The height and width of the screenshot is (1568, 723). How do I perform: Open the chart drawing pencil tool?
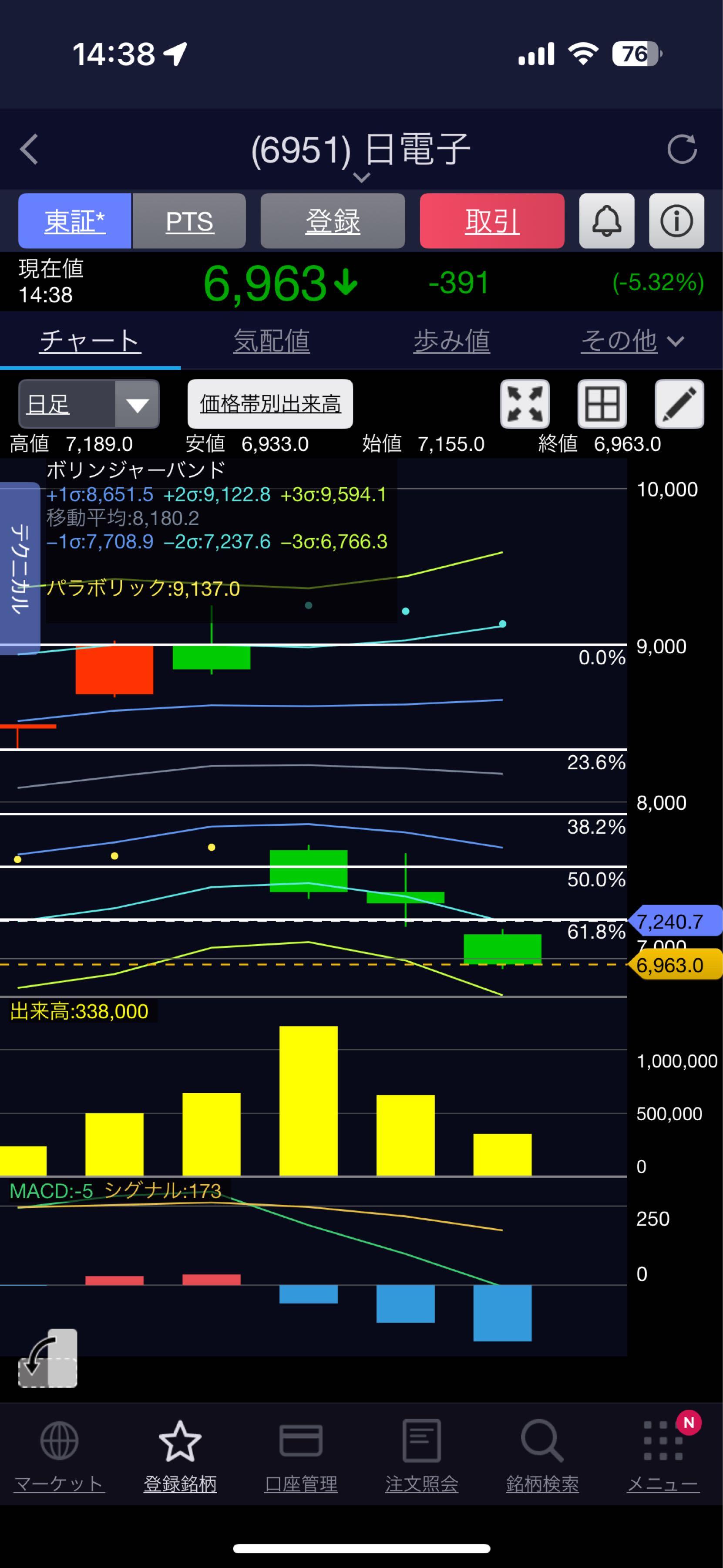[x=679, y=404]
